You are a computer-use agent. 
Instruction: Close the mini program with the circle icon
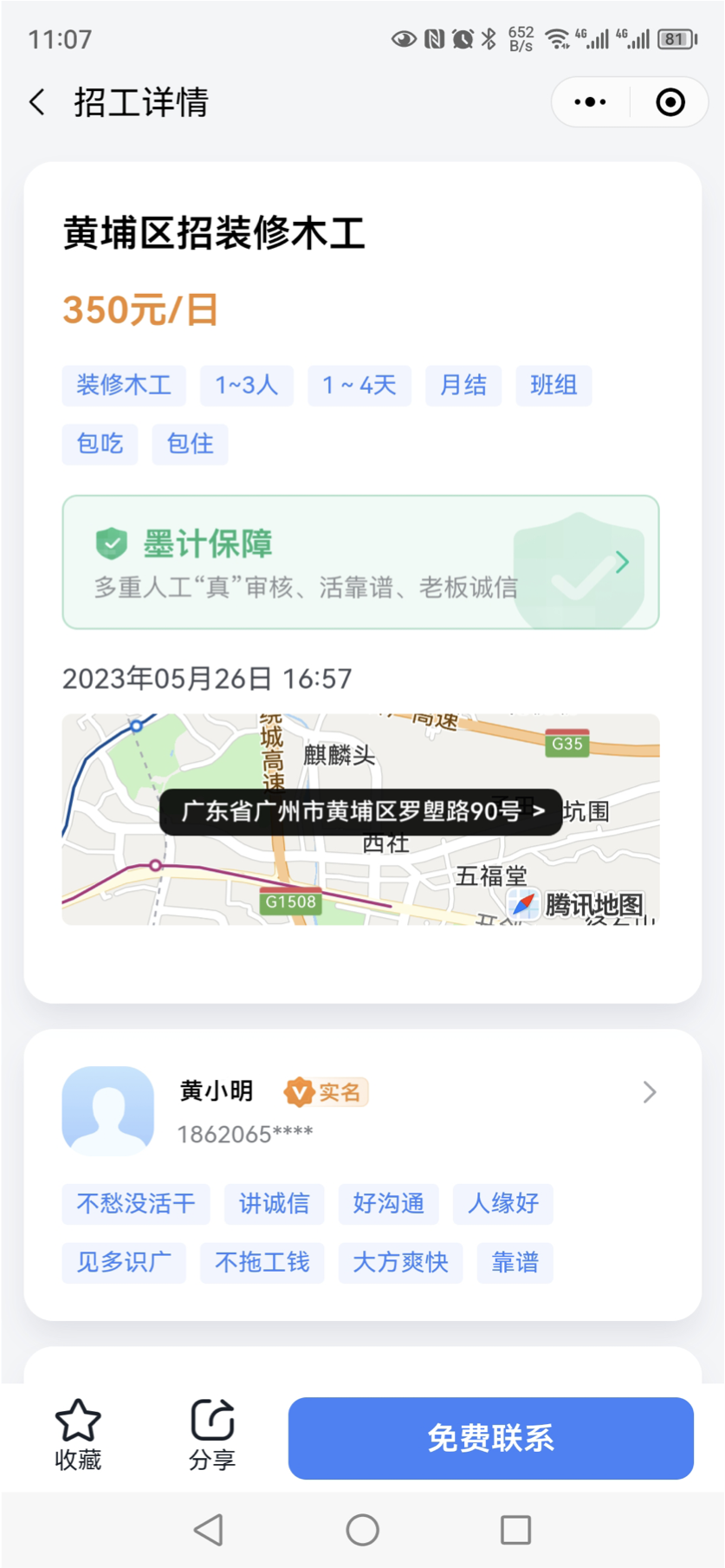[670, 102]
